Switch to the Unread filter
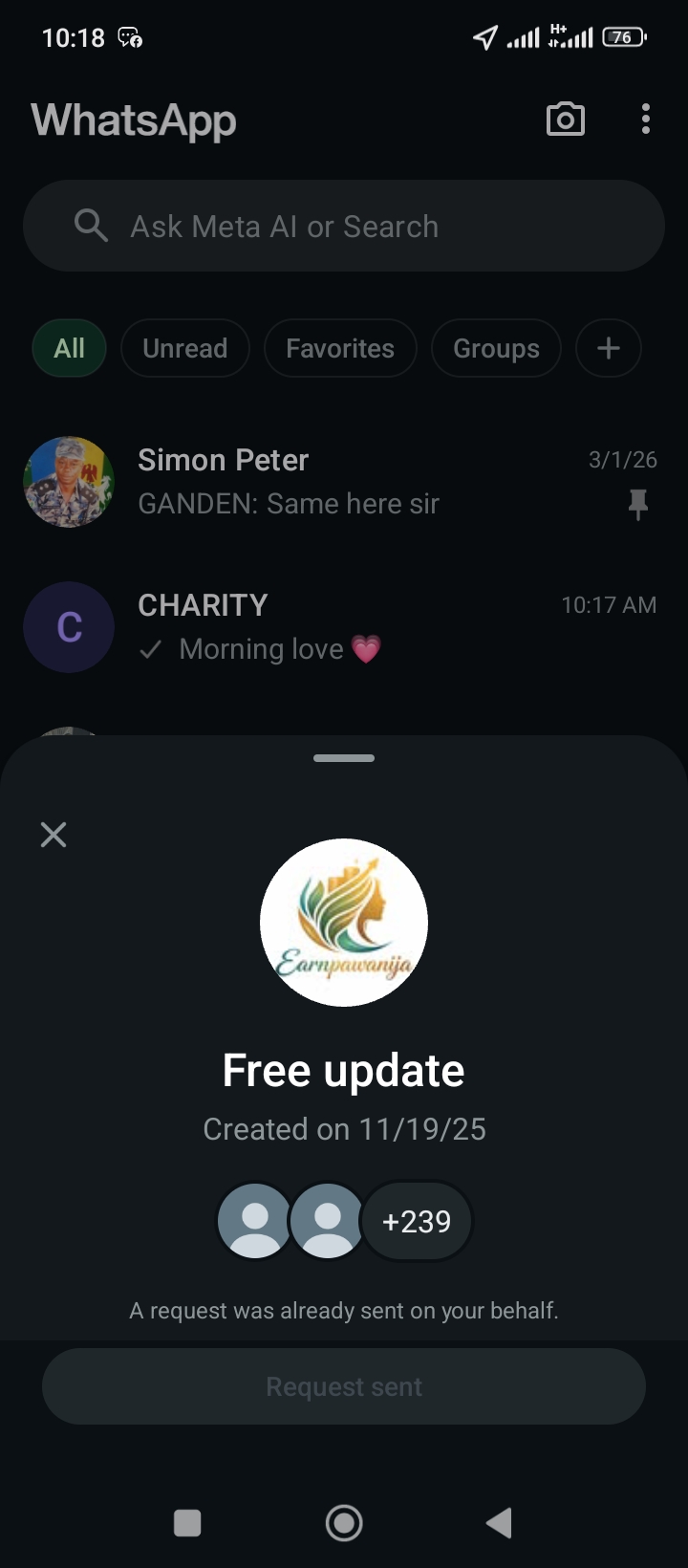The image size is (688, 1568). [185, 348]
